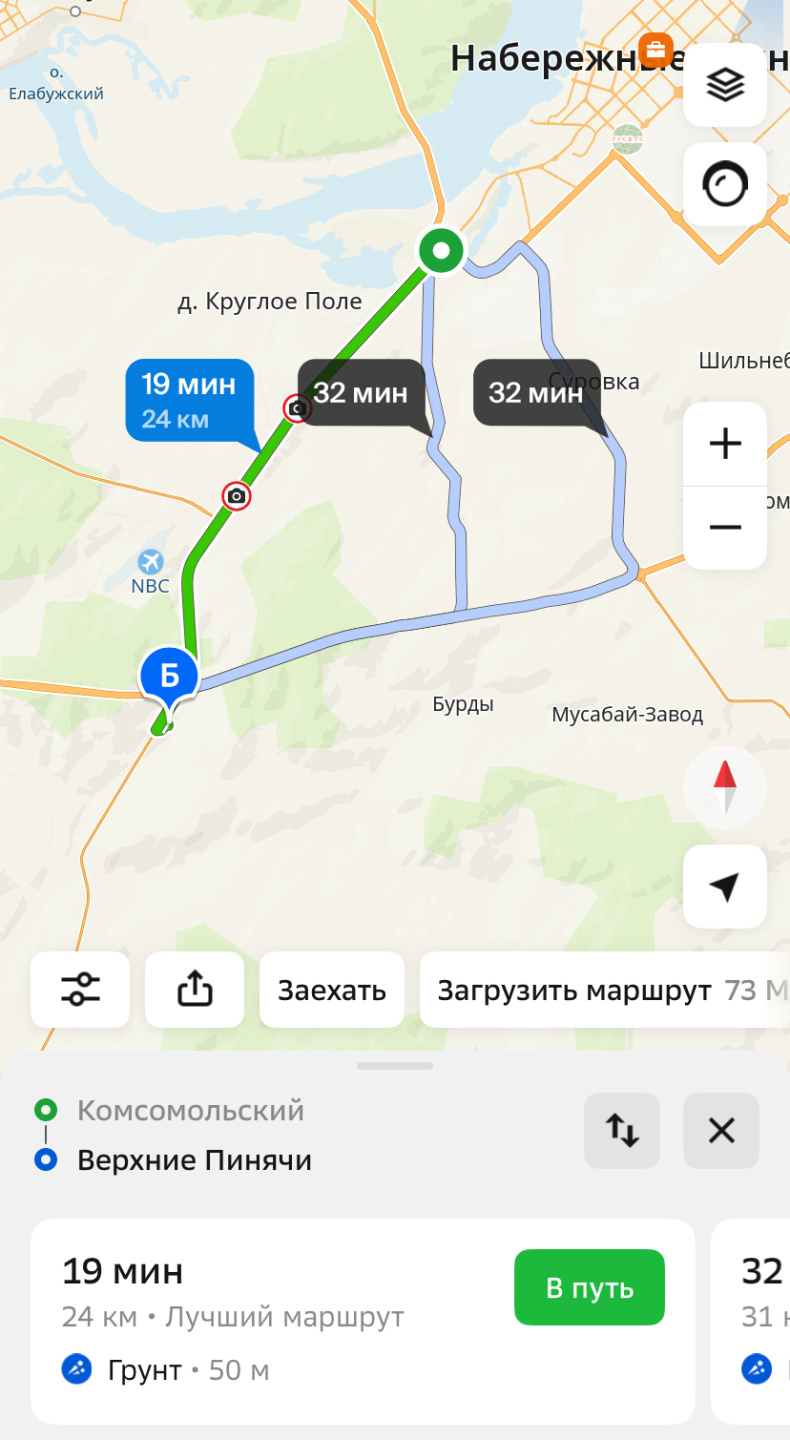Edit destination Верхние Пинячи
Screen dimensions: 790x1440
point(194,1161)
